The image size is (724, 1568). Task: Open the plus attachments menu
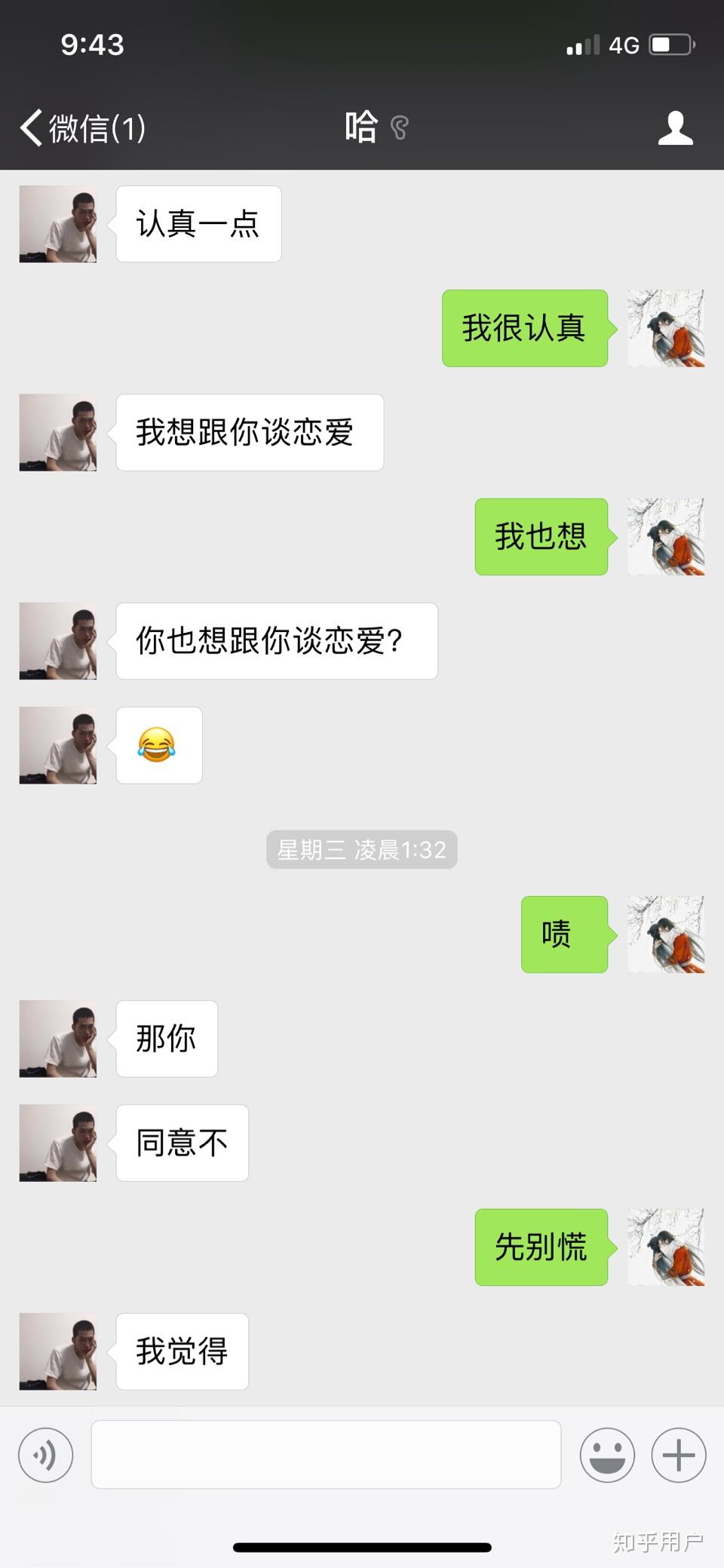point(678,1455)
